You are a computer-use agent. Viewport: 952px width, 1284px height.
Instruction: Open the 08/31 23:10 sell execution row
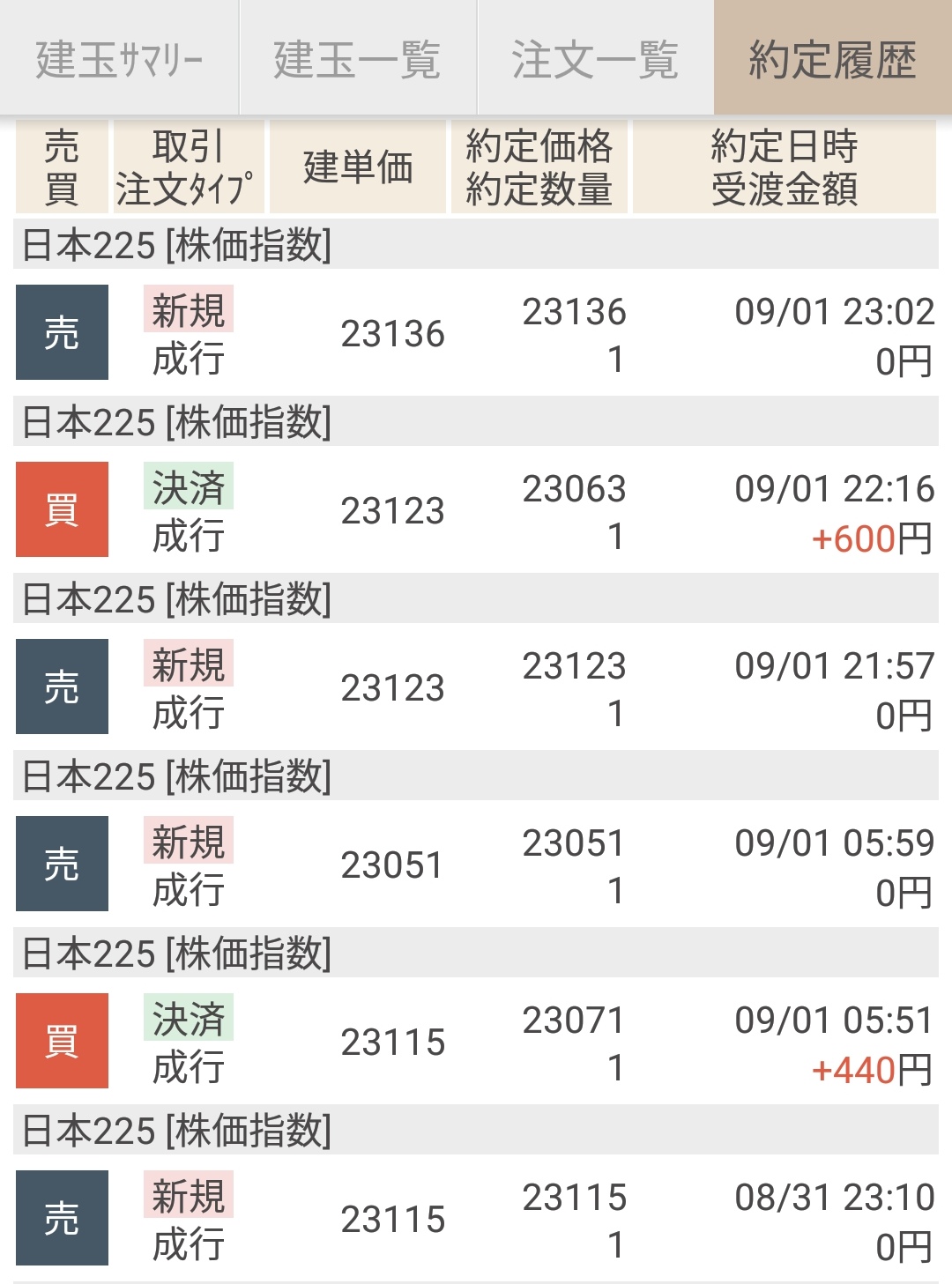point(476,1220)
